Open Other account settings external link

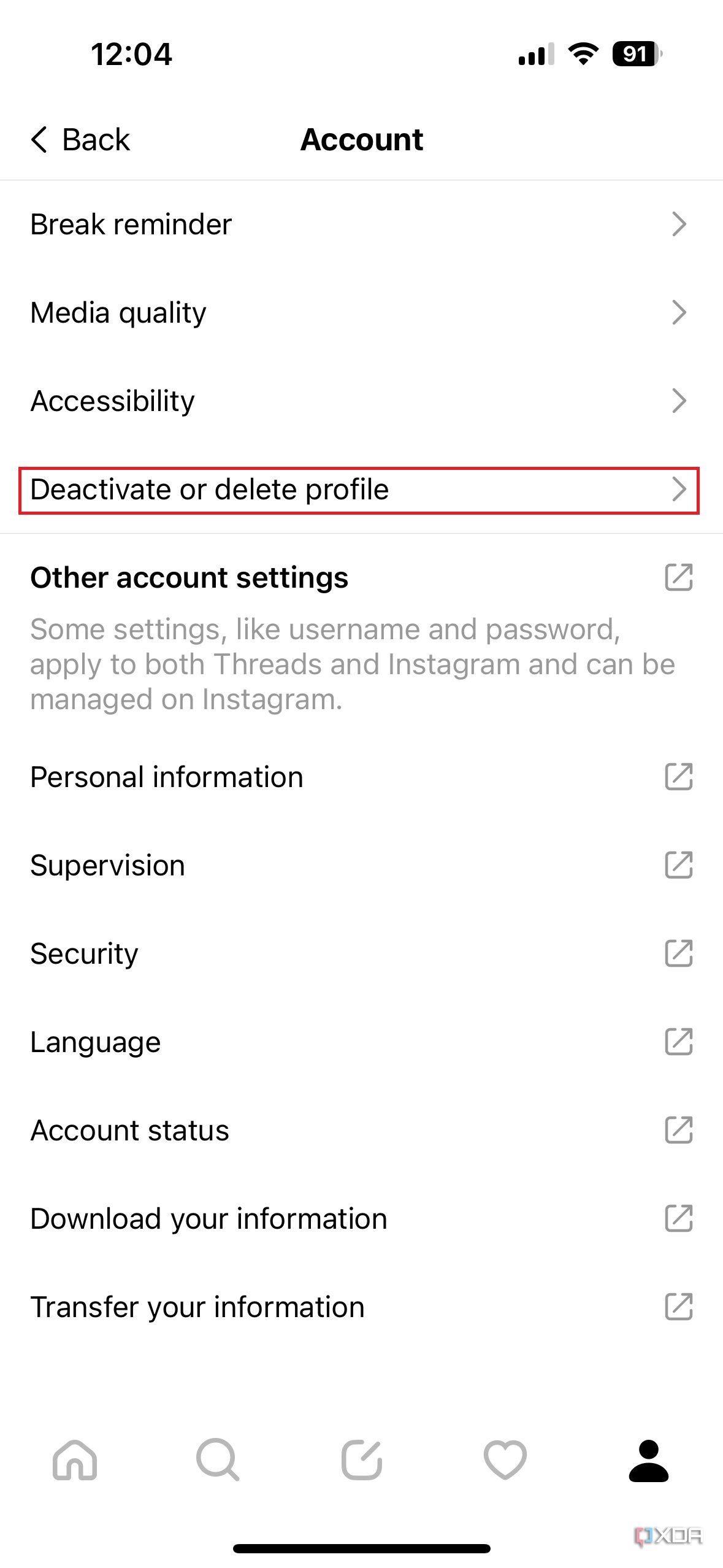(679, 577)
